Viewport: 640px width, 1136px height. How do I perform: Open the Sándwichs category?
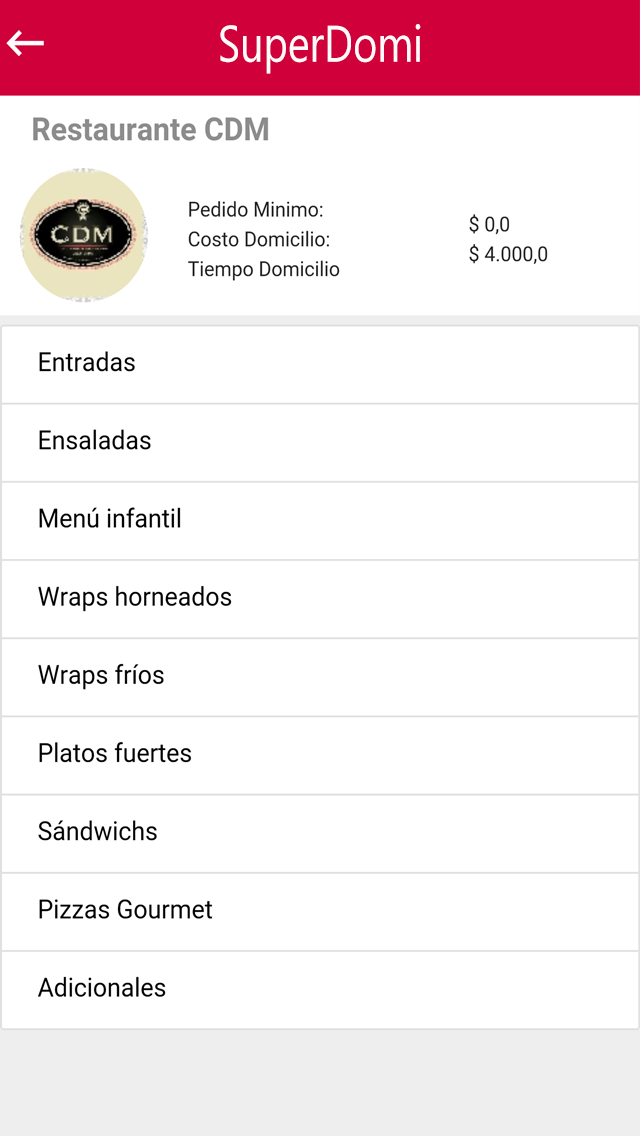(320, 832)
